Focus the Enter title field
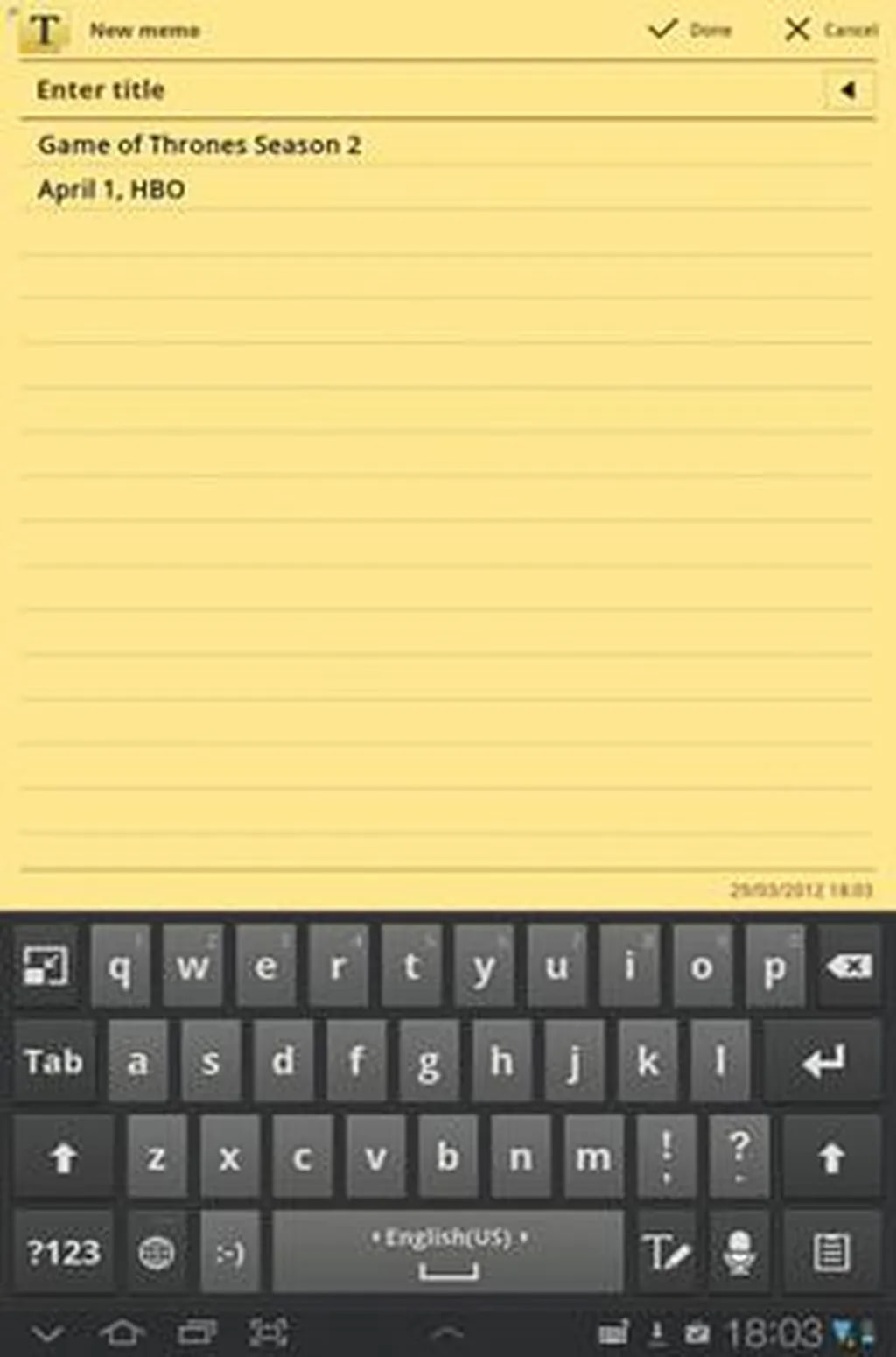This screenshot has height=1357, width=896. pos(420,89)
